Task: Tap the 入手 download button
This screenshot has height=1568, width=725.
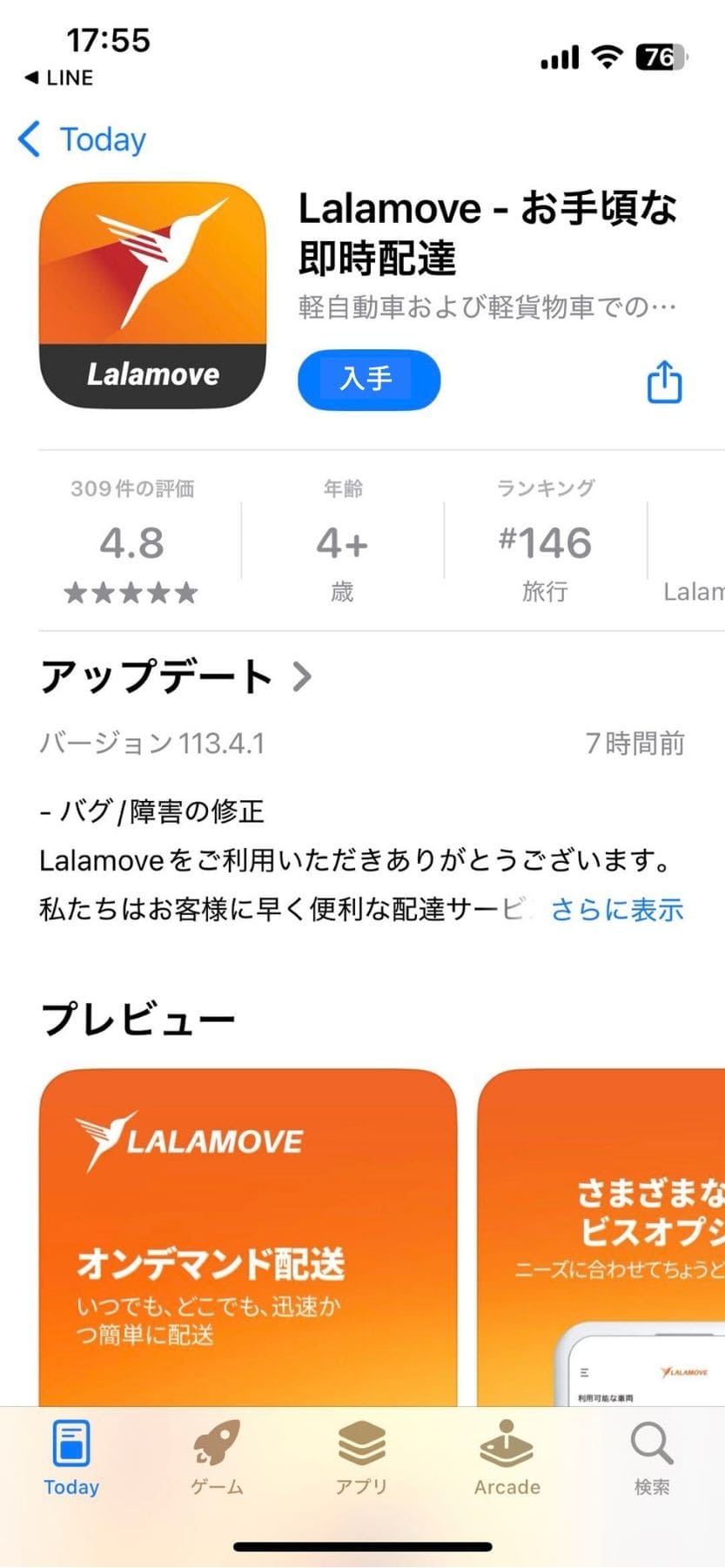Action: [x=369, y=380]
